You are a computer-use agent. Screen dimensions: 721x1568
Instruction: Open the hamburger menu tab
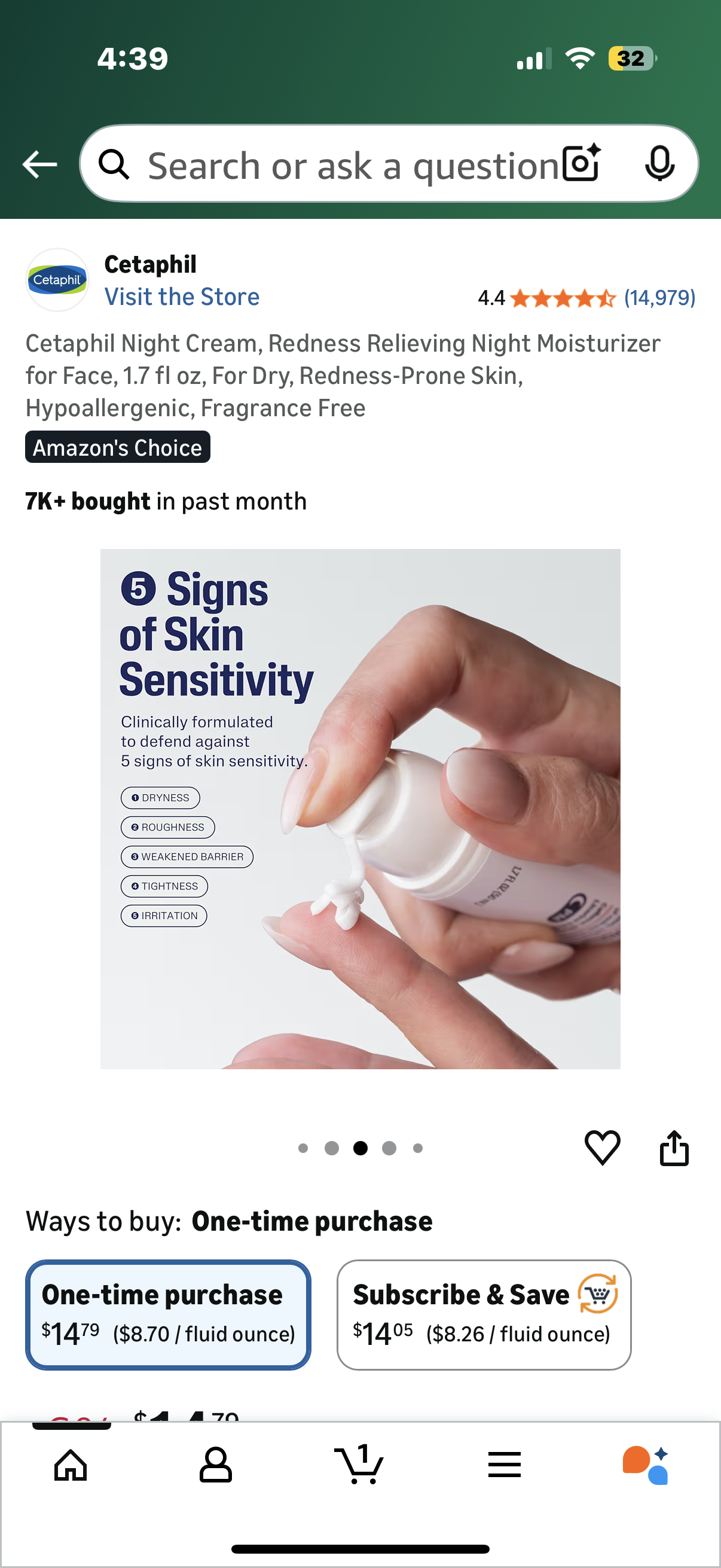point(504,1465)
